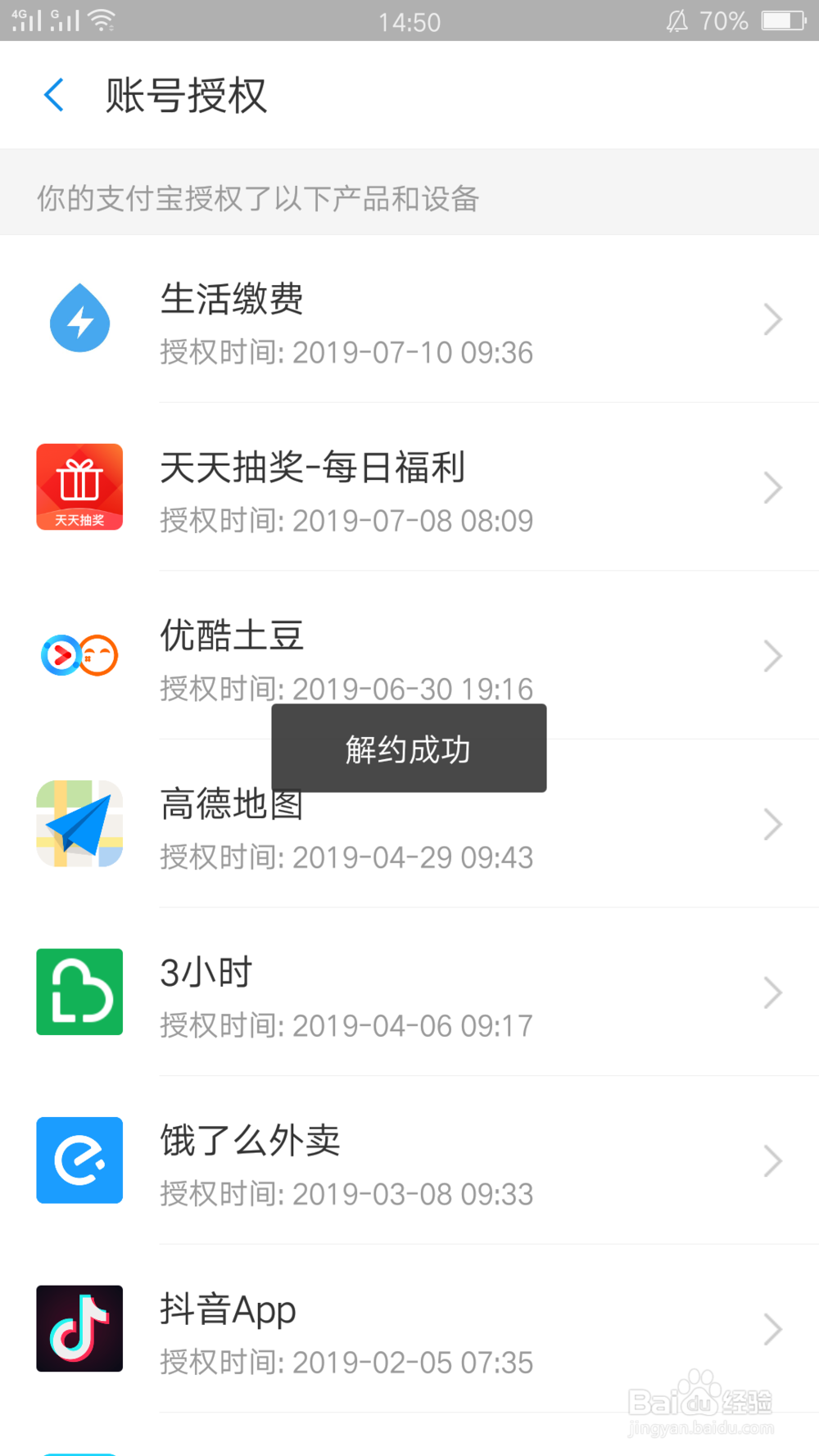Viewport: 819px width, 1456px height.
Task: Expand 抖音App entry chevron
Action: tap(771, 1329)
